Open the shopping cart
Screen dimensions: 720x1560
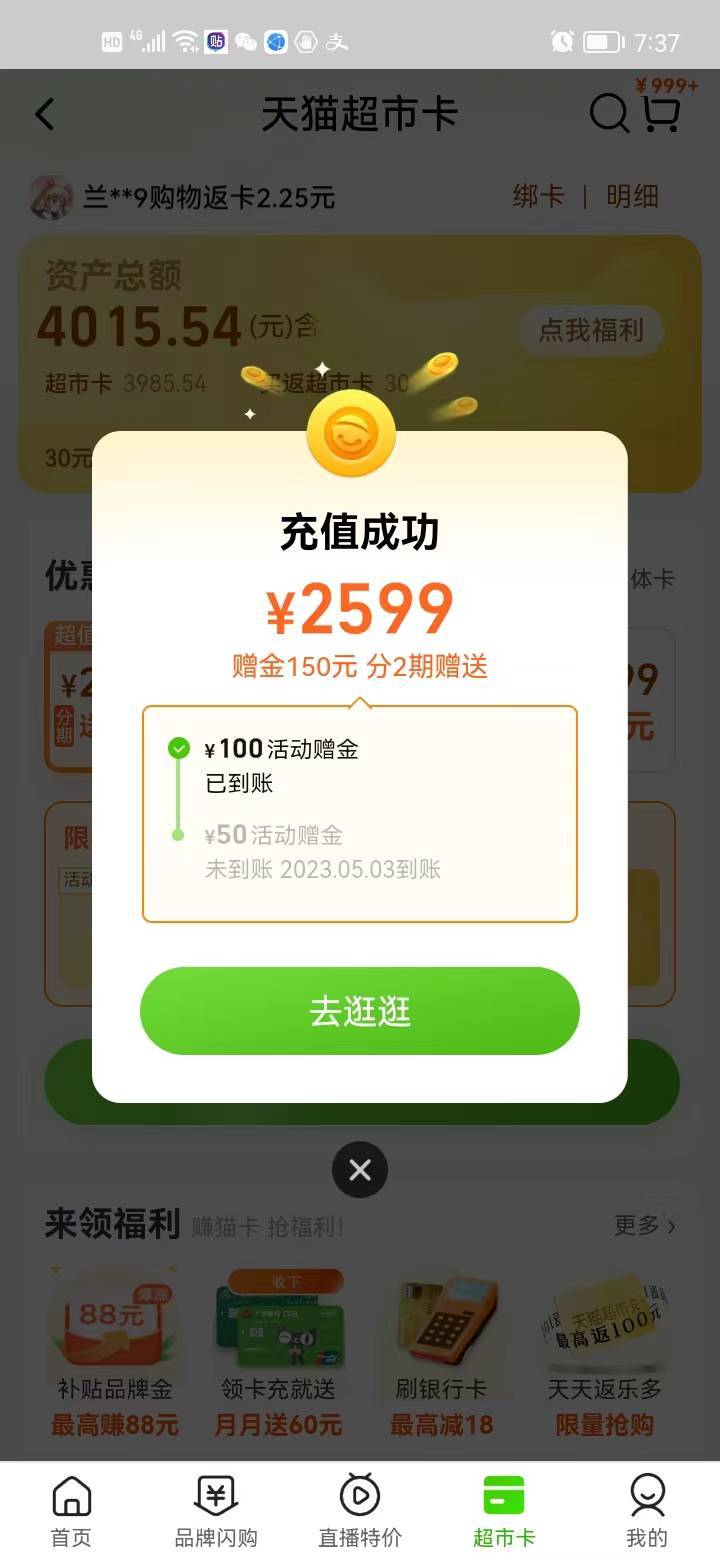[660, 113]
